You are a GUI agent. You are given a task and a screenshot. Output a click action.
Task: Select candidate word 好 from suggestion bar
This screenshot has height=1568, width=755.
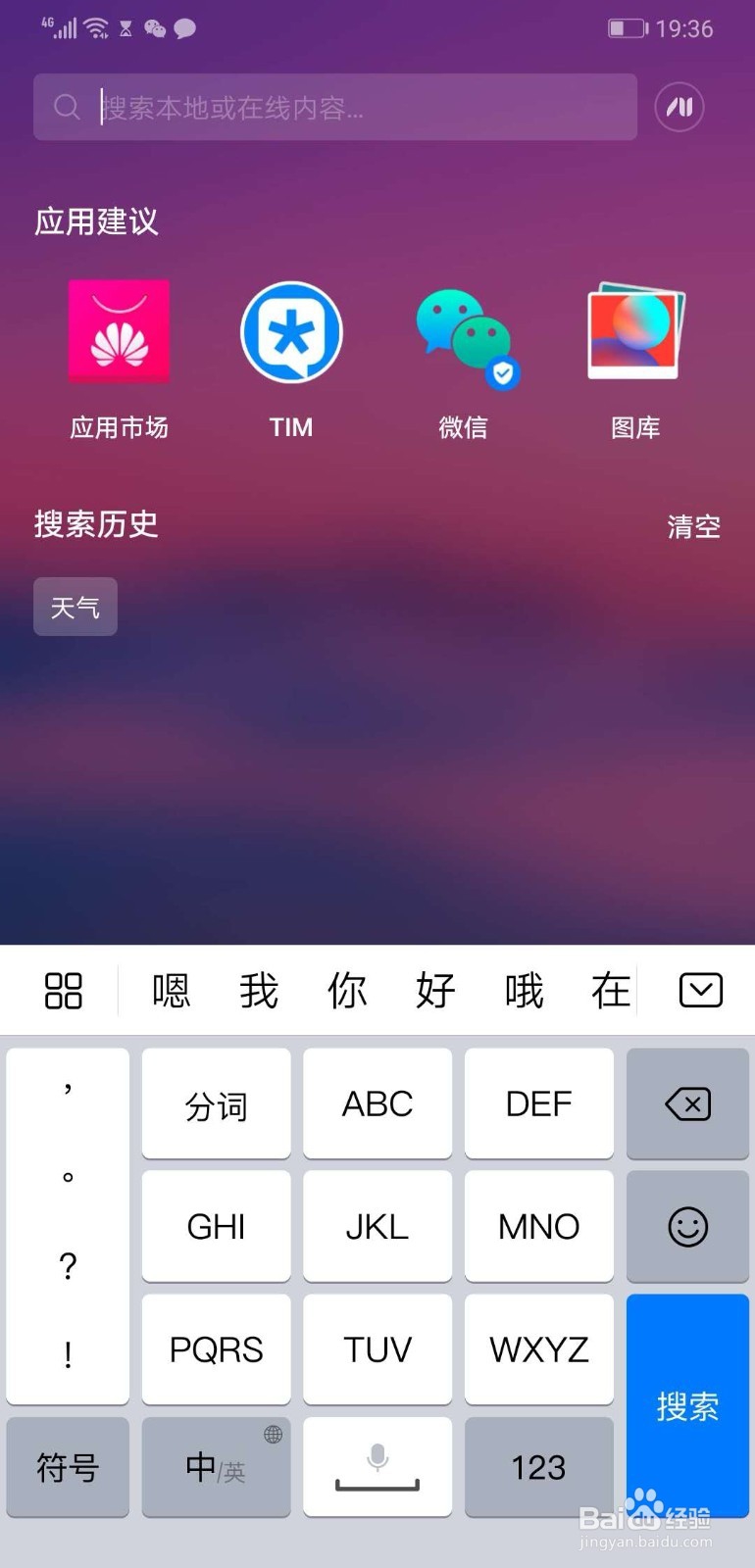click(x=435, y=990)
